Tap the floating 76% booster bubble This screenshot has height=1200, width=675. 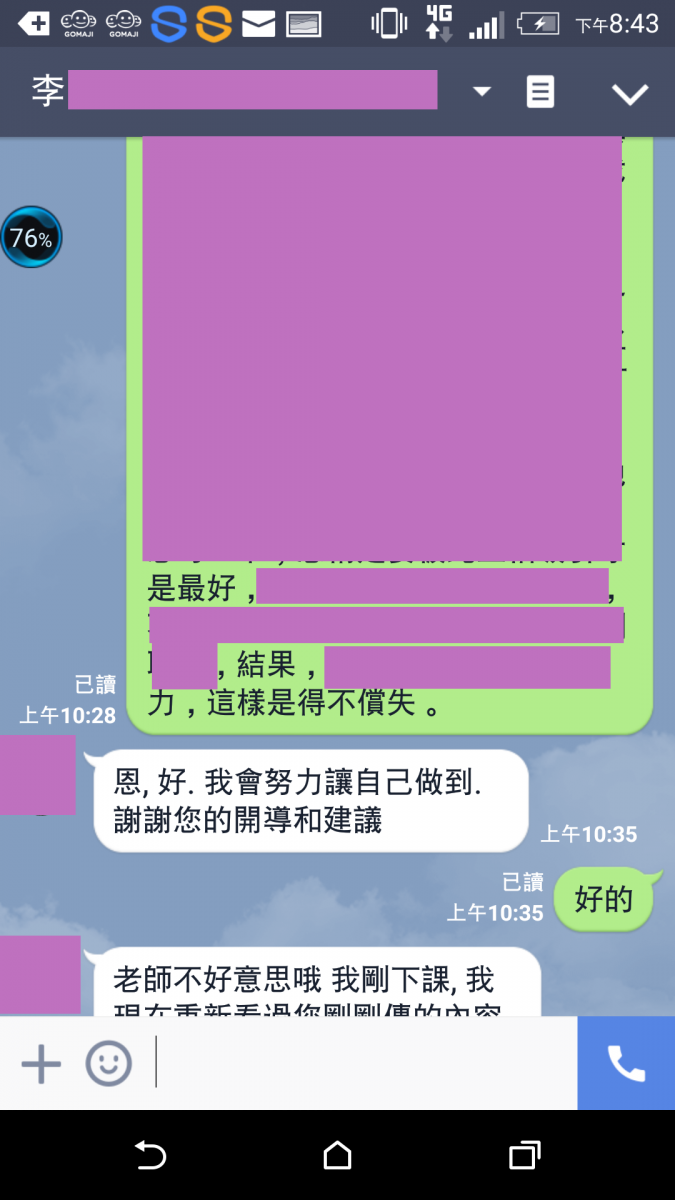click(x=31, y=238)
